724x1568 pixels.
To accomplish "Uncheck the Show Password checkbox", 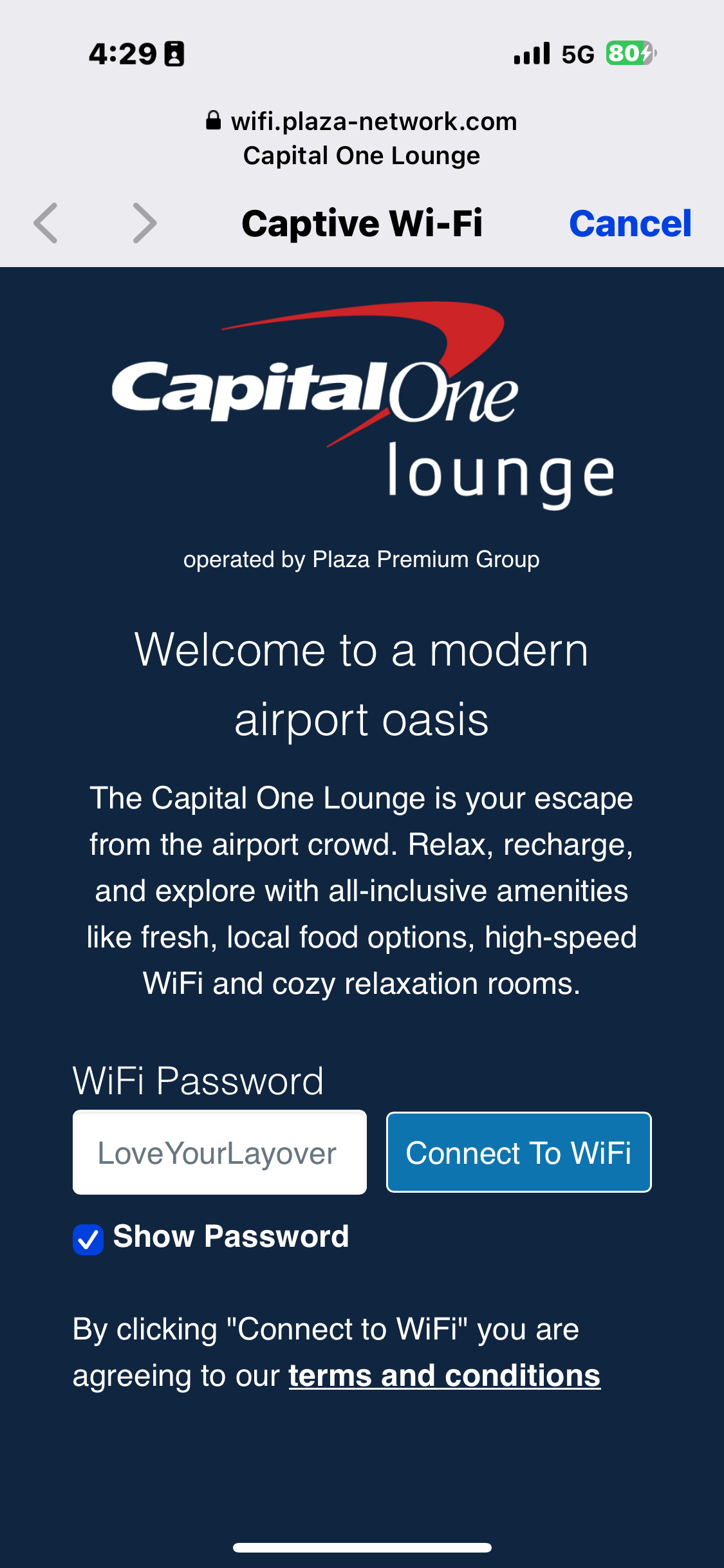I will pyautogui.click(x=88, y=1239).
